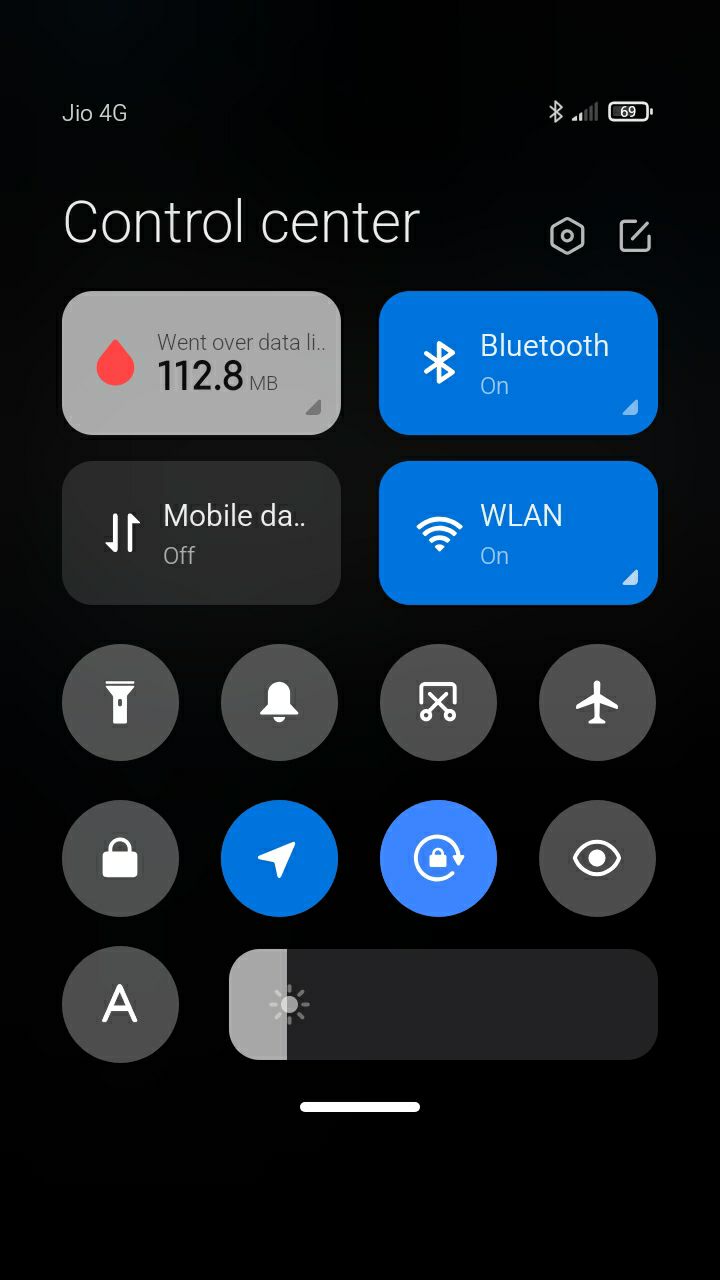The width and height of the screenshot is (720, 1280).
Task: Toggle auto brightness with the A button
Action: (120, 1004)
